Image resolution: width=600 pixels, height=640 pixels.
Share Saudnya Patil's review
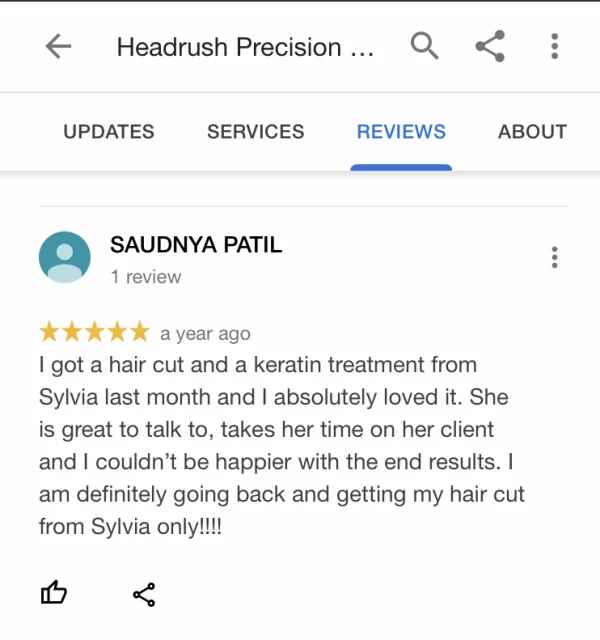[144, 595]
